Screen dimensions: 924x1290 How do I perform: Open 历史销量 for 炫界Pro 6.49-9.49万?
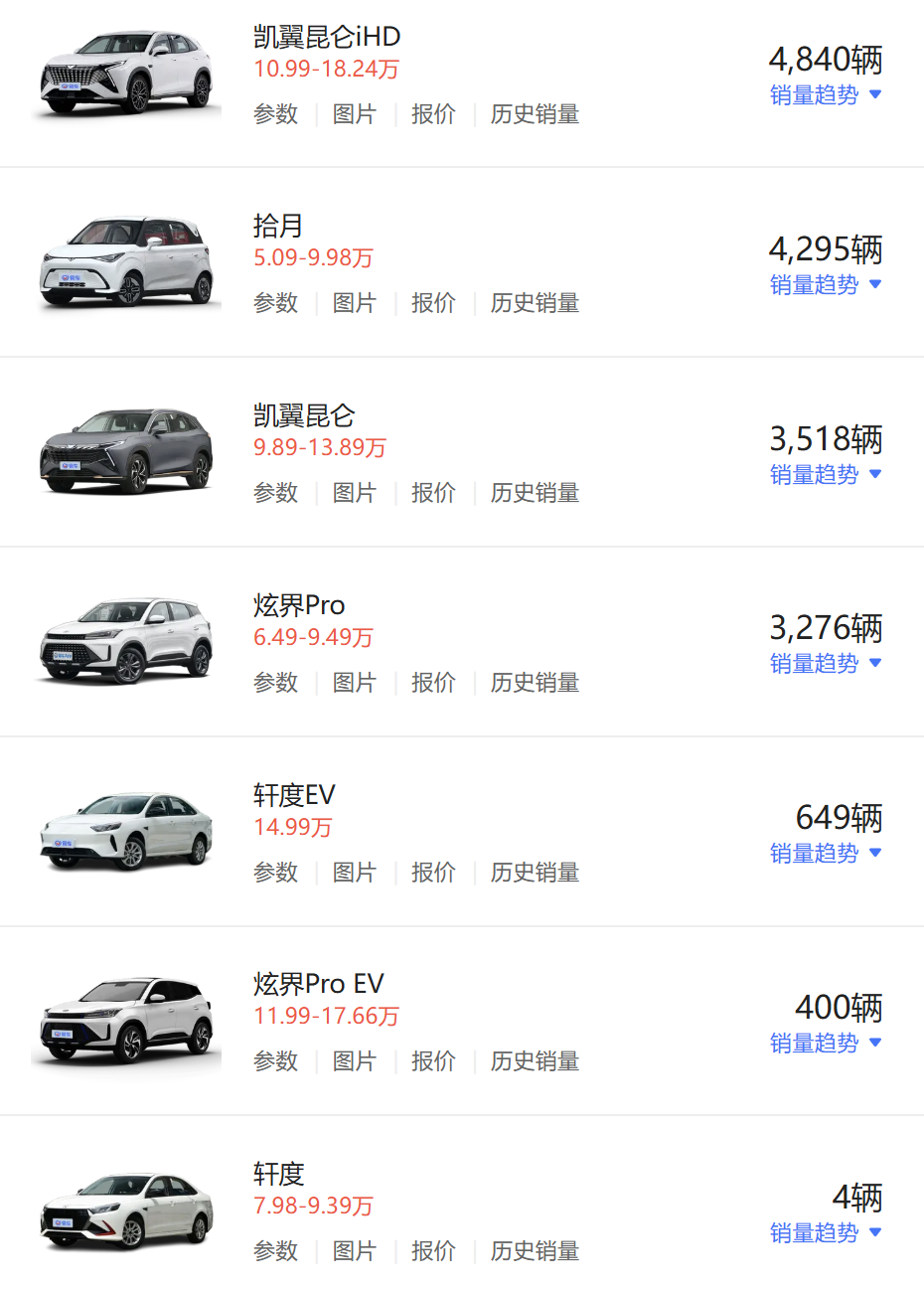pyautogui.click(x=535, y=683)
